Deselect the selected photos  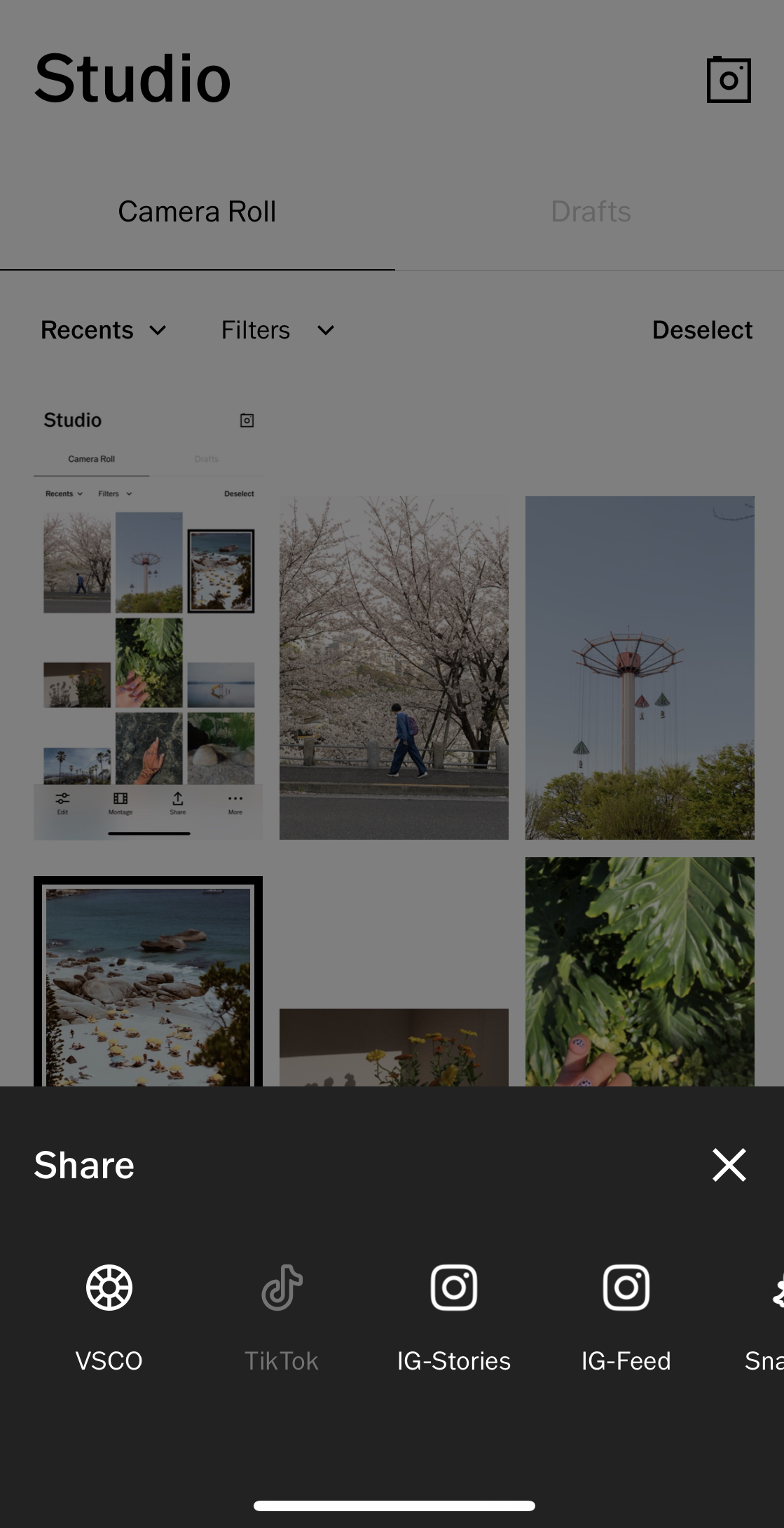[x=702, y=330]
